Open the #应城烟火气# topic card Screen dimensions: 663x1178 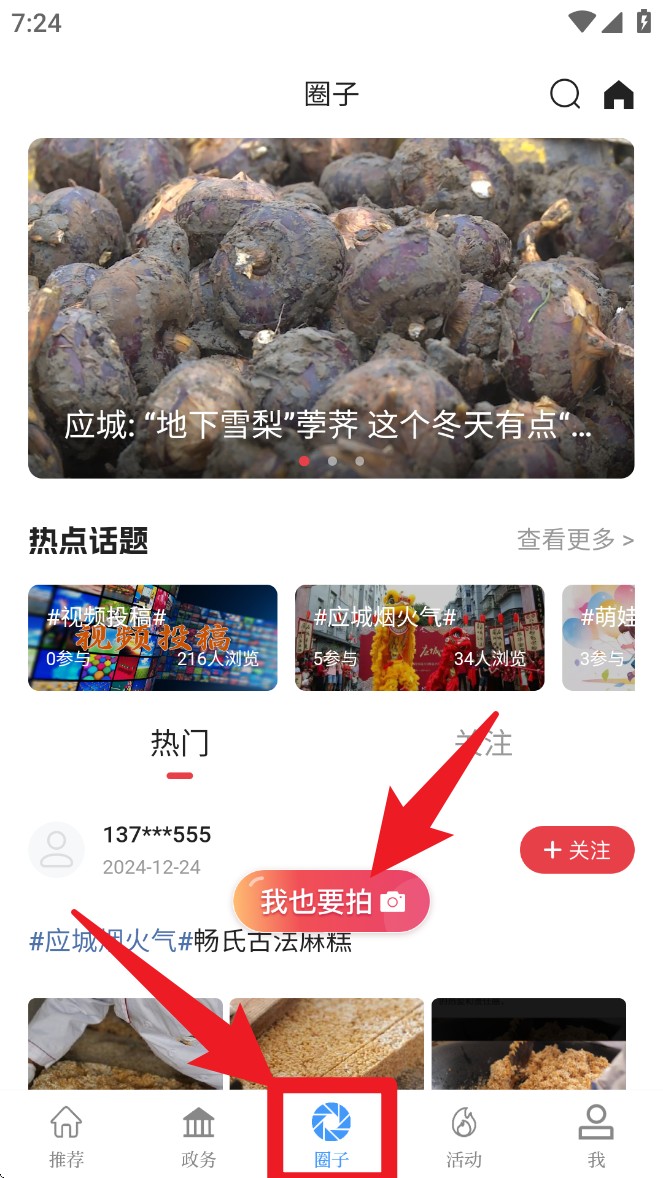tap(419, 638)
